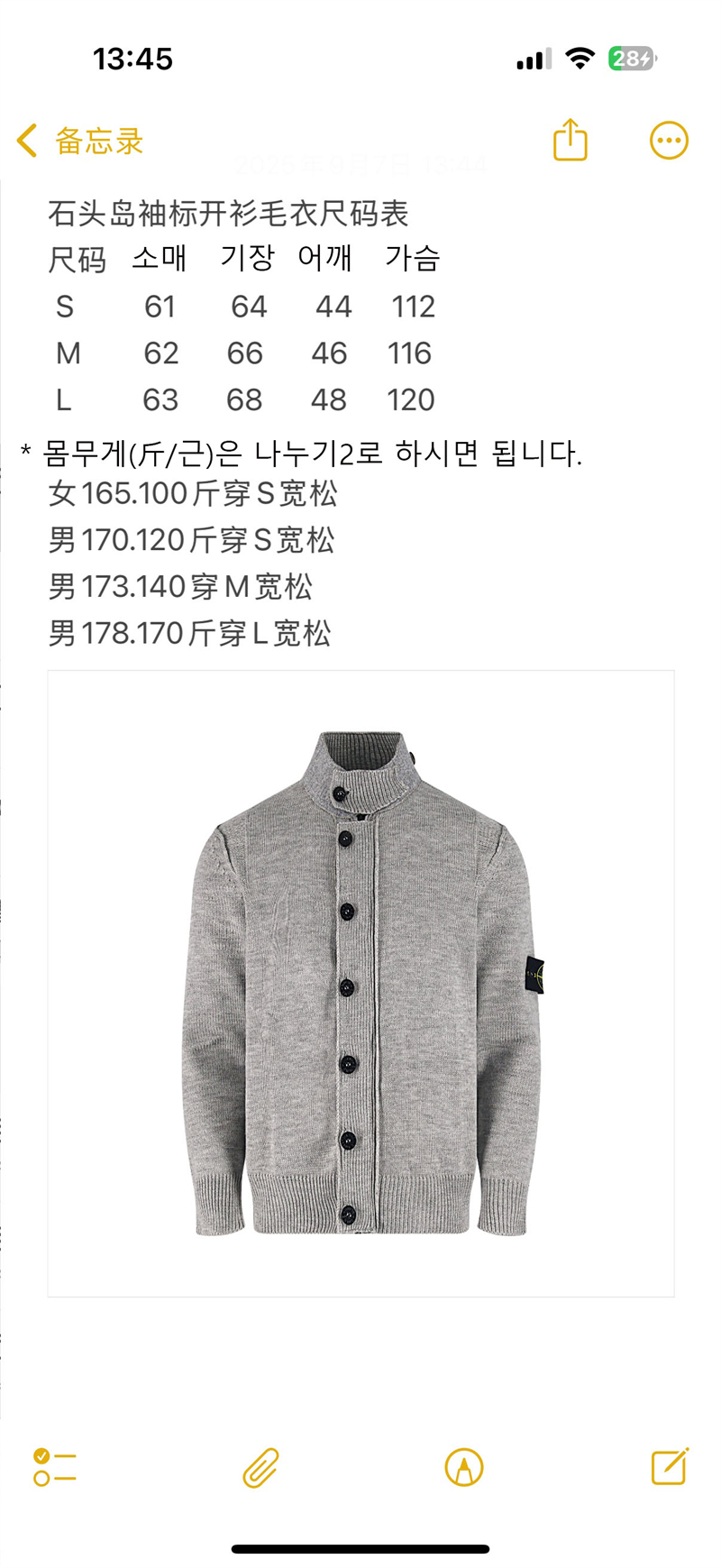The width and height of the screenshot is (721, 1568).
Task: Open markup tools with the pen icon
Action: pos(462,1467)
